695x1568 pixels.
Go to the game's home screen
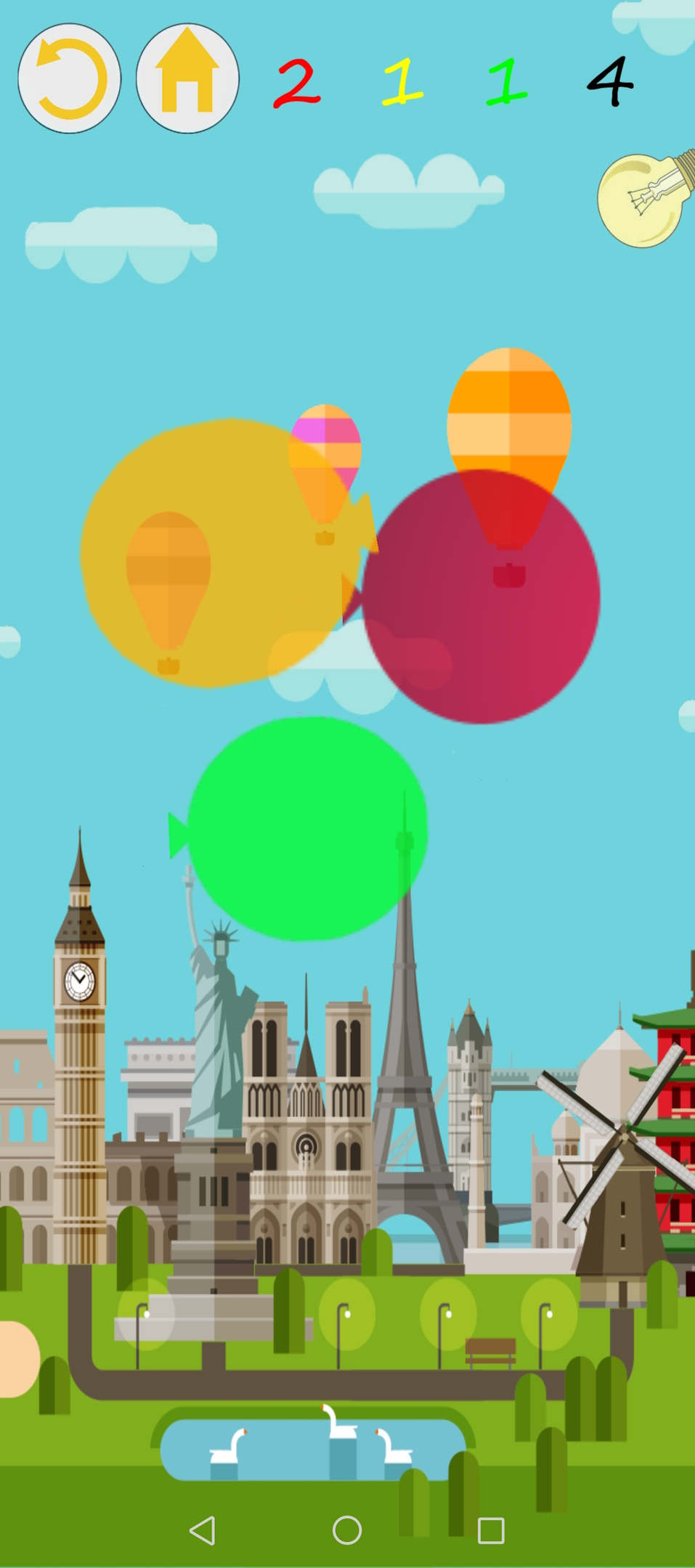[187, 78]
